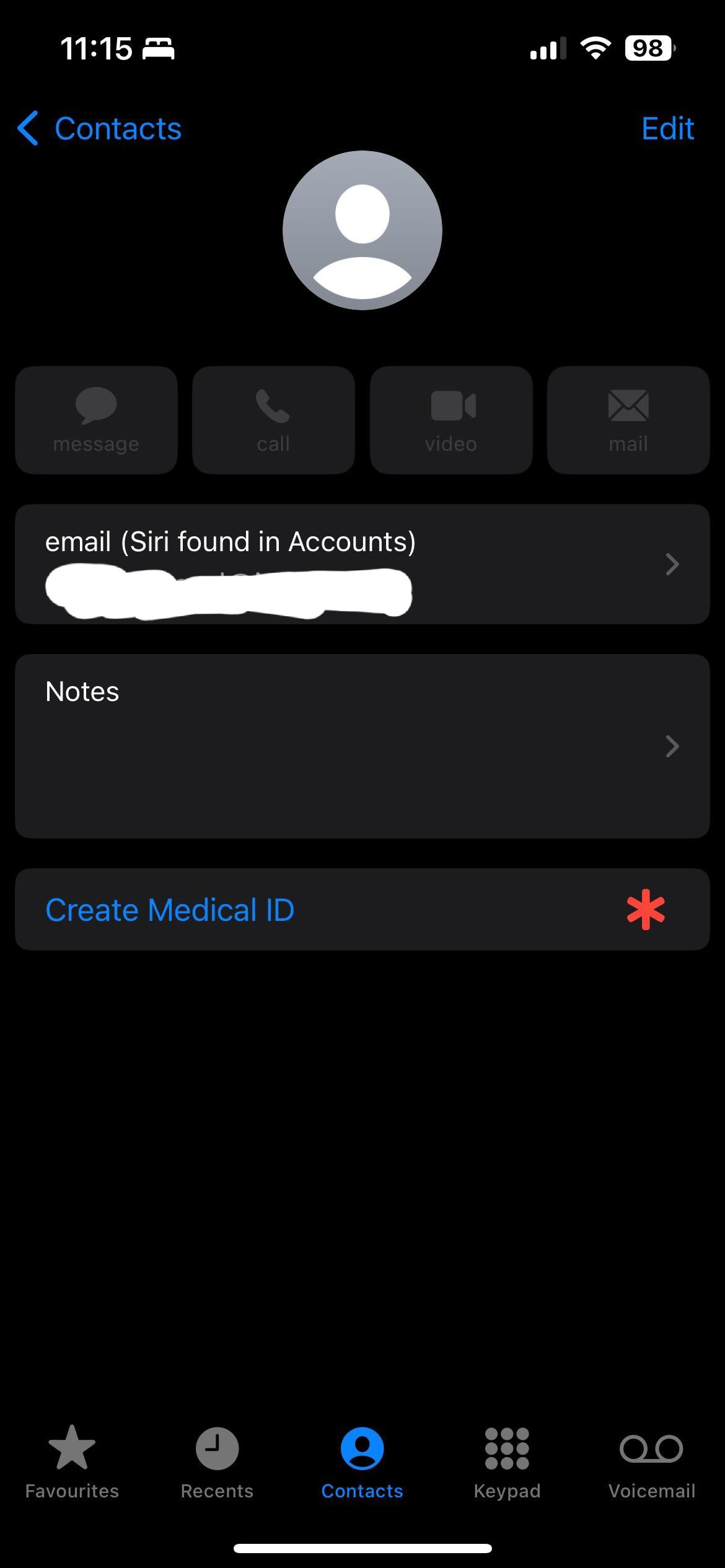Open the Keypad tab
The width and height of the screenshot is (725, 1568).
tap(507, 1463)
